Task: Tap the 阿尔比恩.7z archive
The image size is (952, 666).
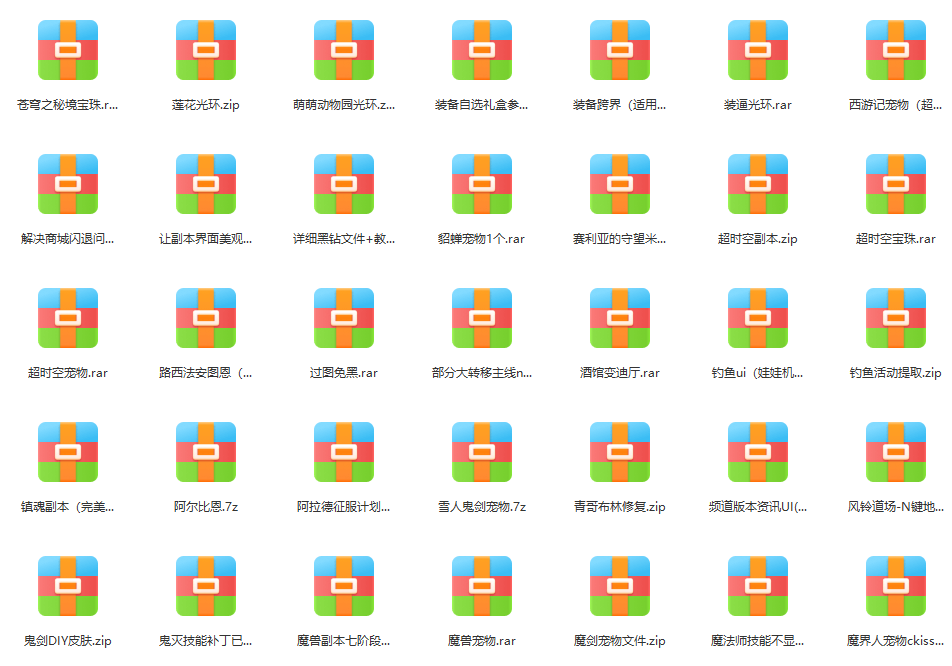Action: (206, 452)
